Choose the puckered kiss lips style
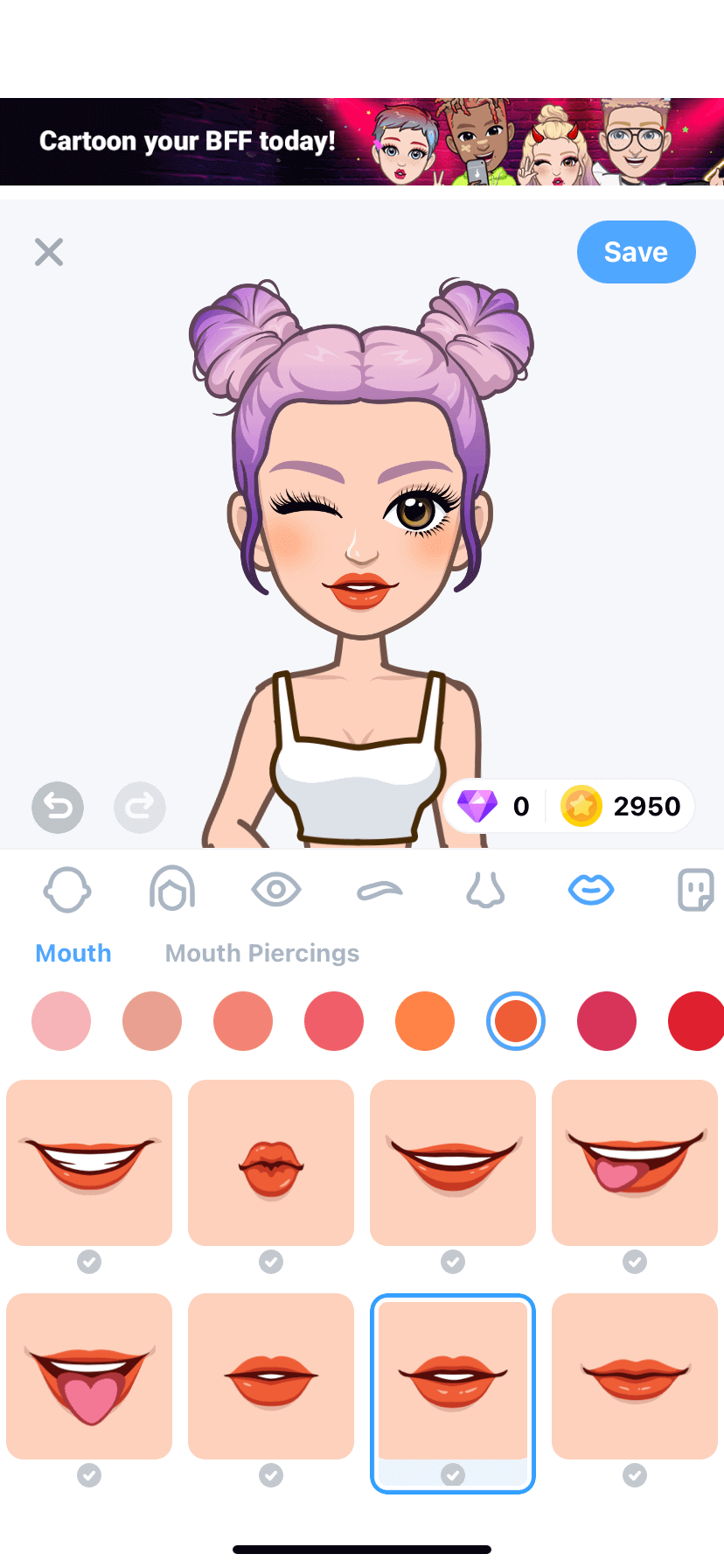 point(271,1163)
